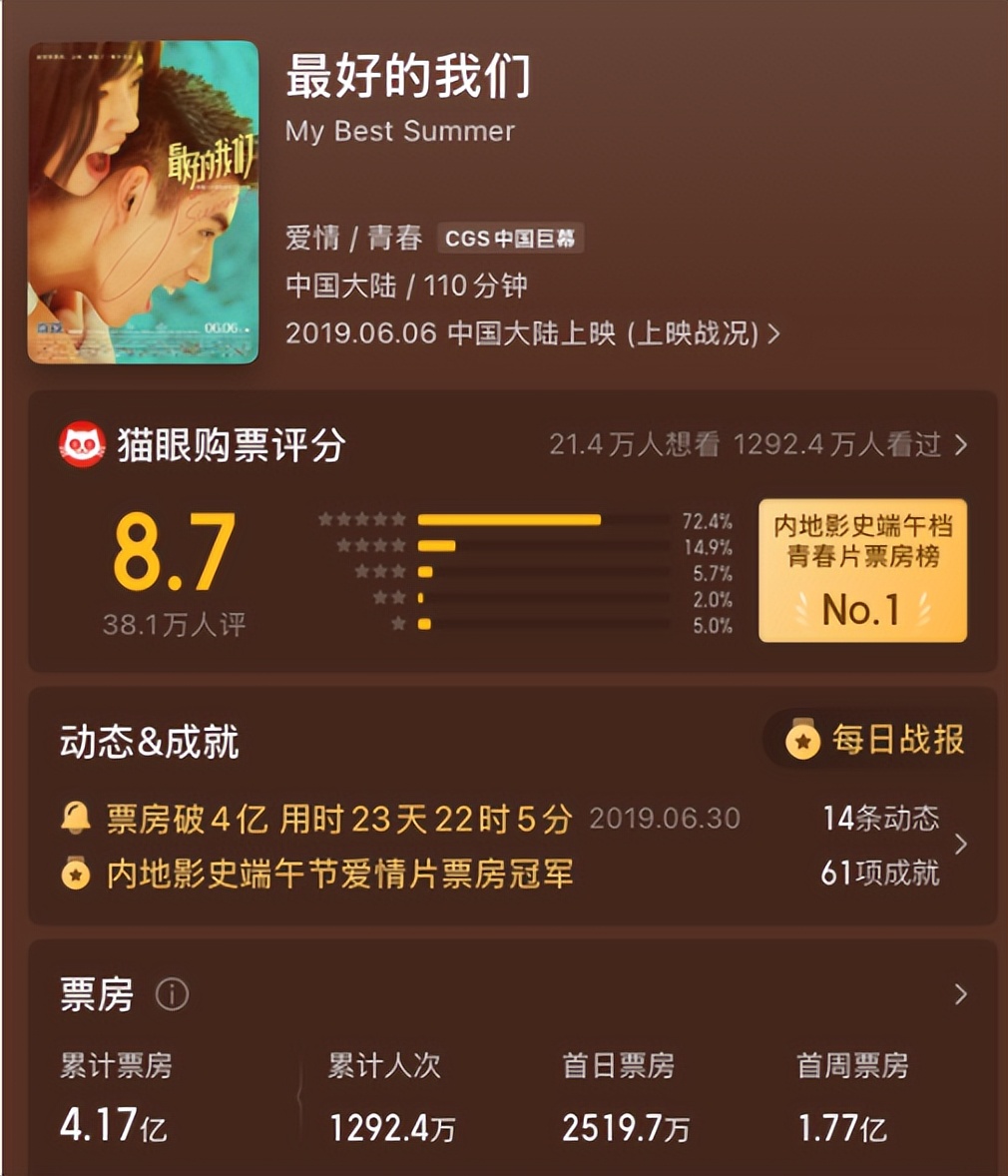Select the 青春 genre tag
Image resolution: width=1008 pixels, height=1176 pixels.
click(397, 231)
